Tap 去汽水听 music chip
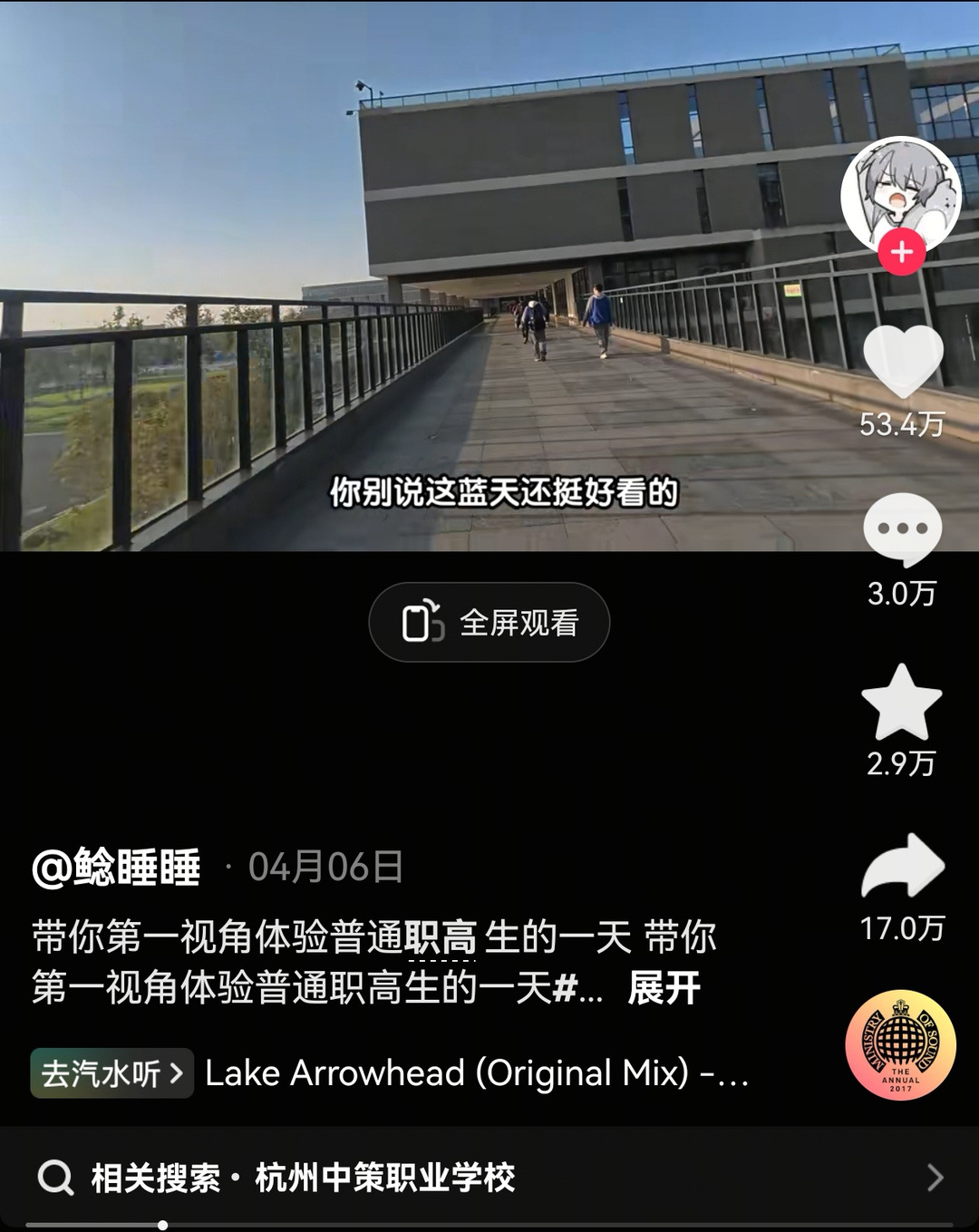The width and height of the screenshot is (979, 1232). (x=111, y=1073)
